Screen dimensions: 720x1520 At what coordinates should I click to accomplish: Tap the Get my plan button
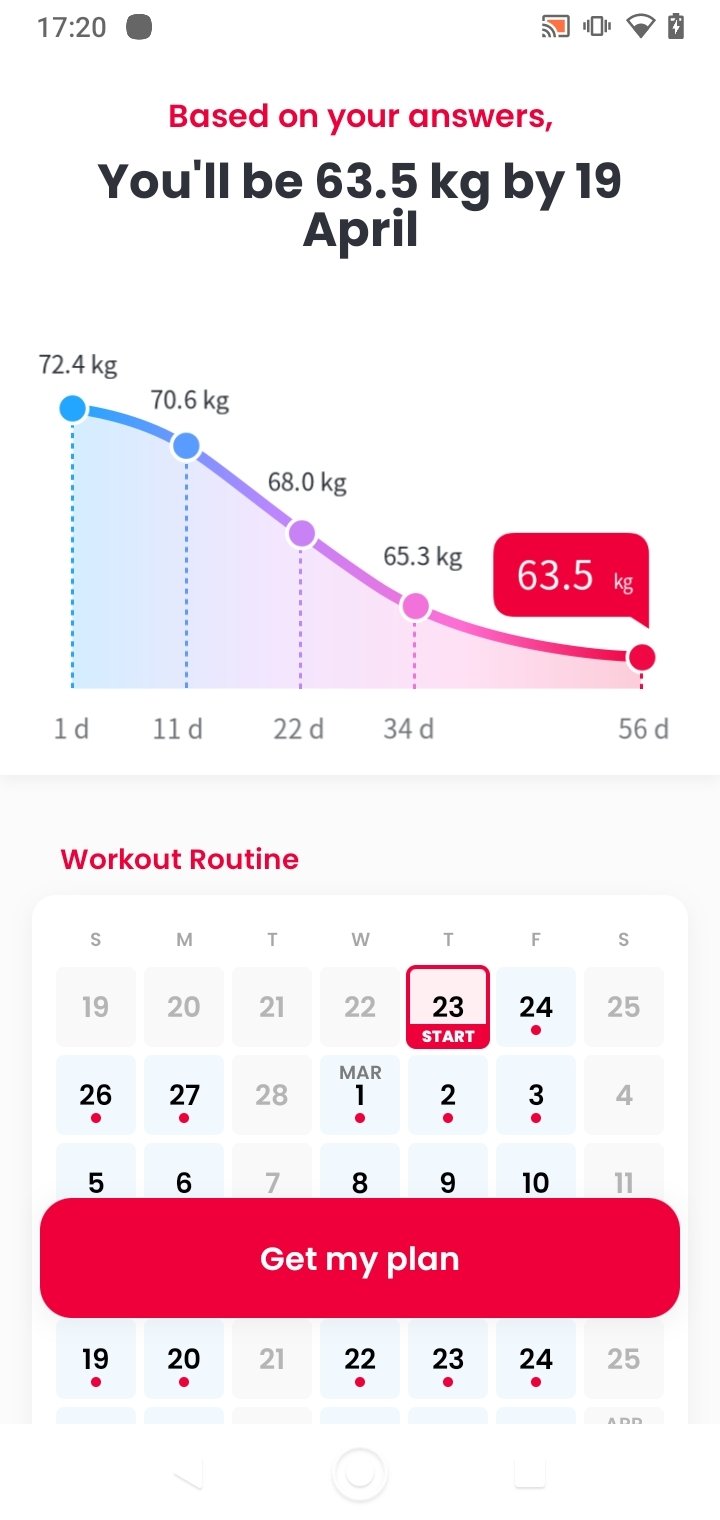point(360,1258)
